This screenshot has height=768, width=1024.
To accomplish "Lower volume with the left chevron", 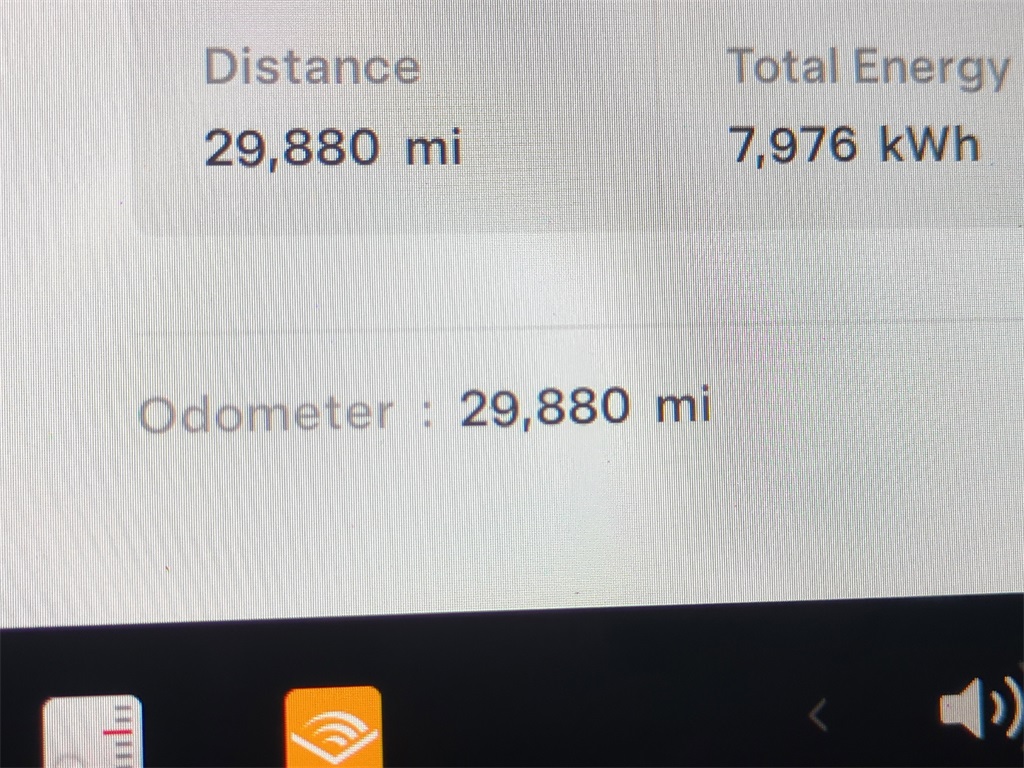I will coord(819,715).
